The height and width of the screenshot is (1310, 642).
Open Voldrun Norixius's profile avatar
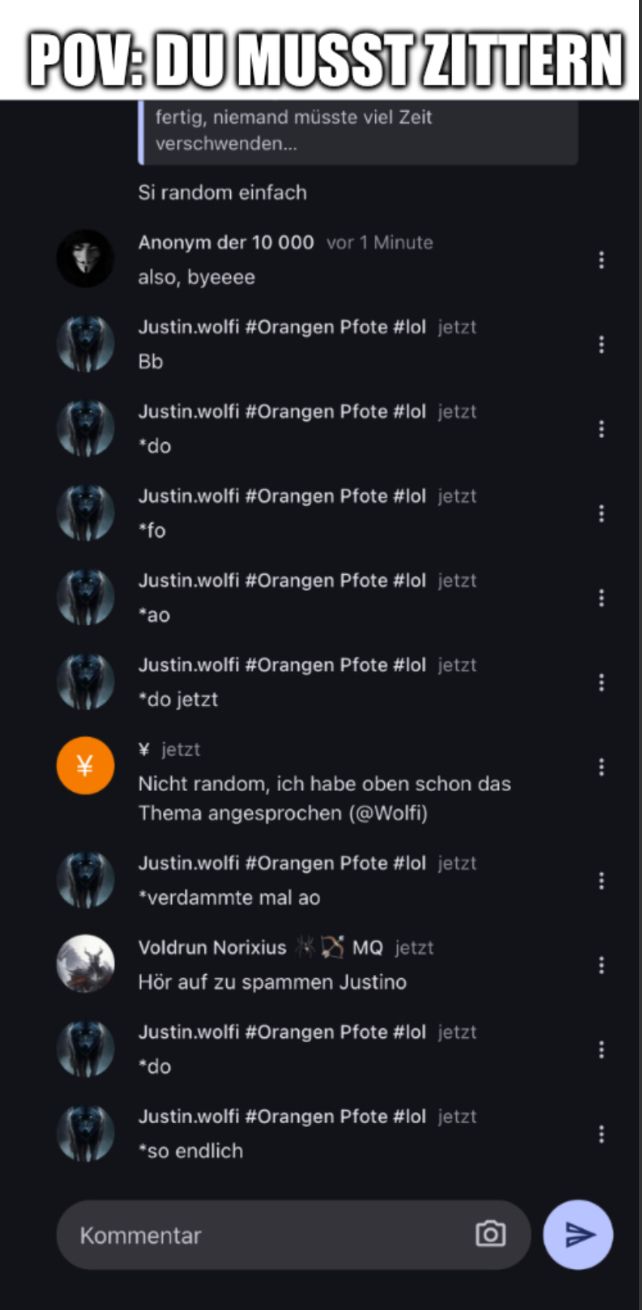[85, 964]
